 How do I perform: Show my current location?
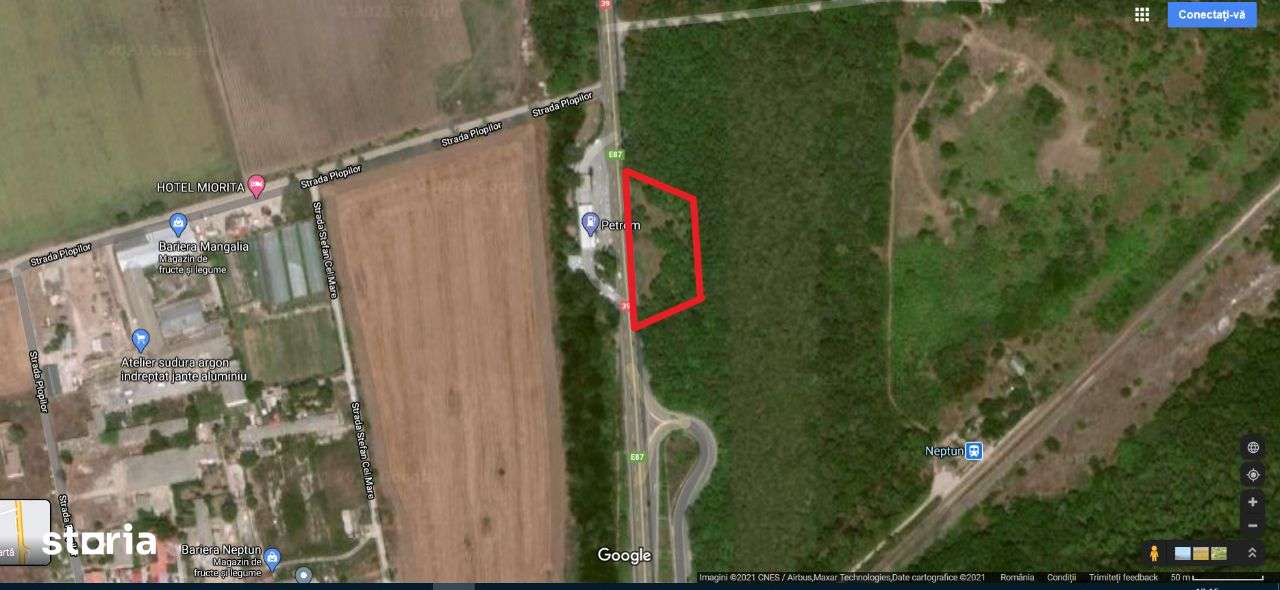[1253, 475]
